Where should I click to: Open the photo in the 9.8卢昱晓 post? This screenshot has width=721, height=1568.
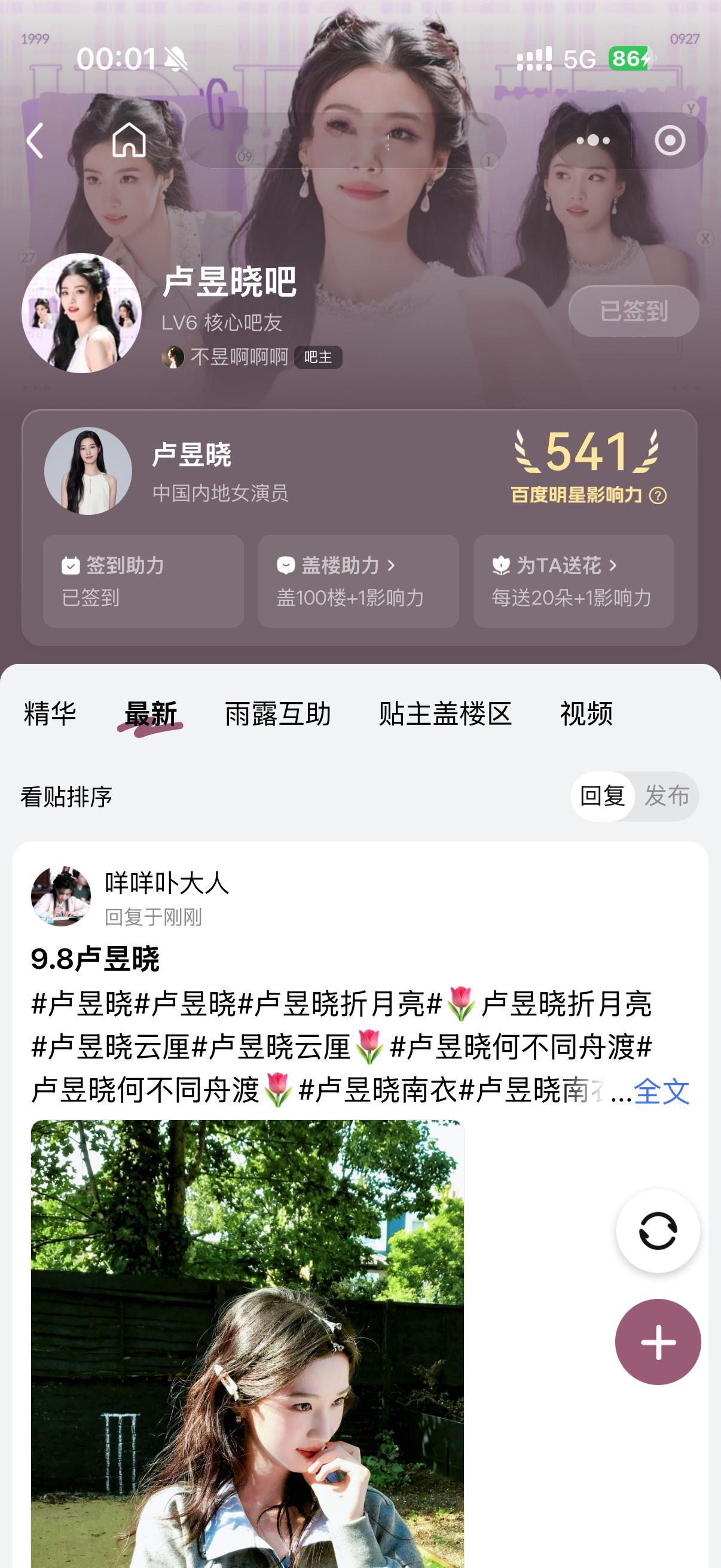tap(248, 1343)
